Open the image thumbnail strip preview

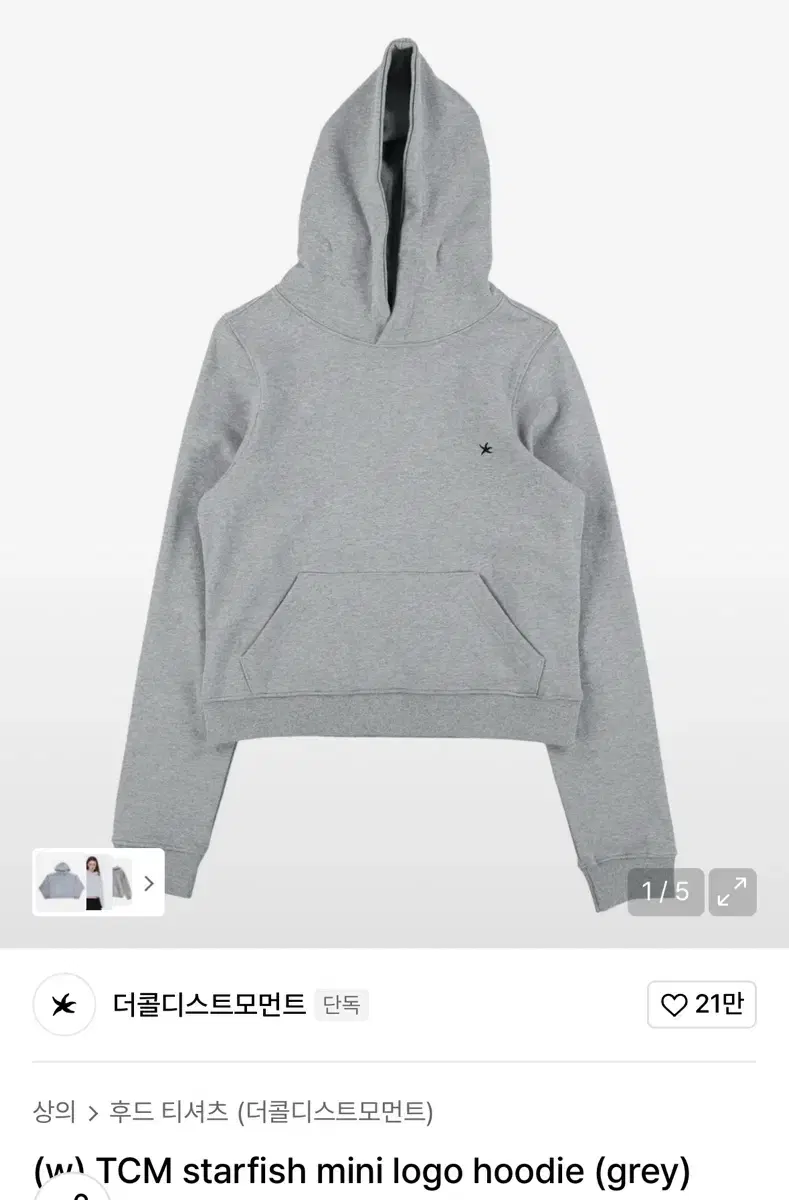pyautogui.click(x=98, y=883)
